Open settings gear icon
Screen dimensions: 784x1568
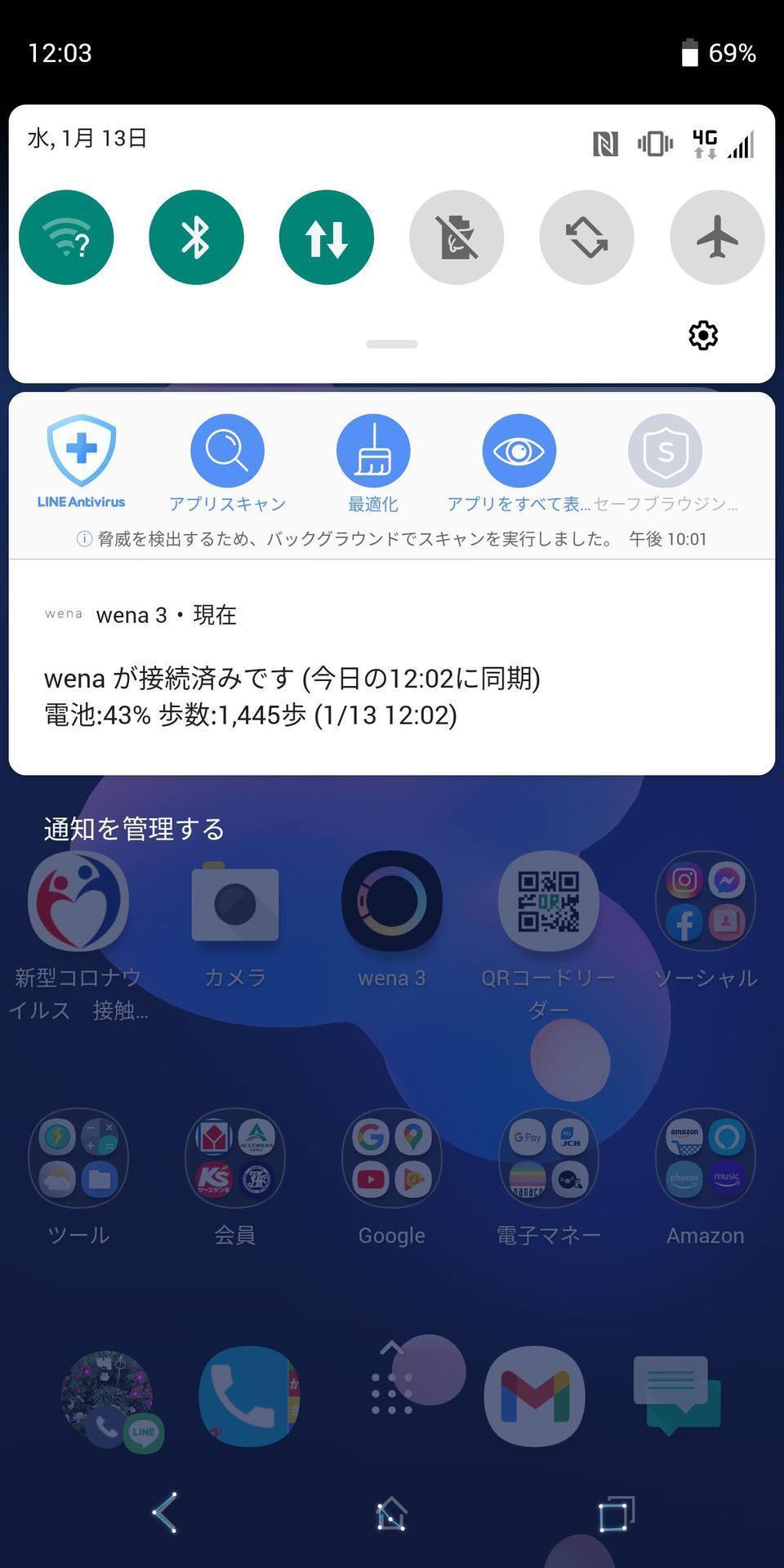point(703,335)
